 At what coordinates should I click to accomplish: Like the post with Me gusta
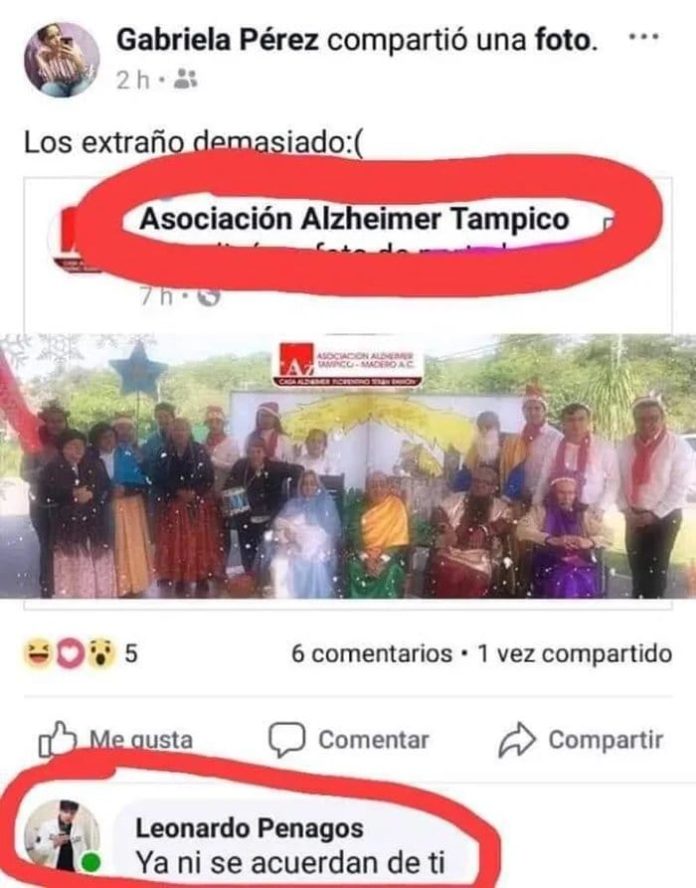(x=116, y=740)
